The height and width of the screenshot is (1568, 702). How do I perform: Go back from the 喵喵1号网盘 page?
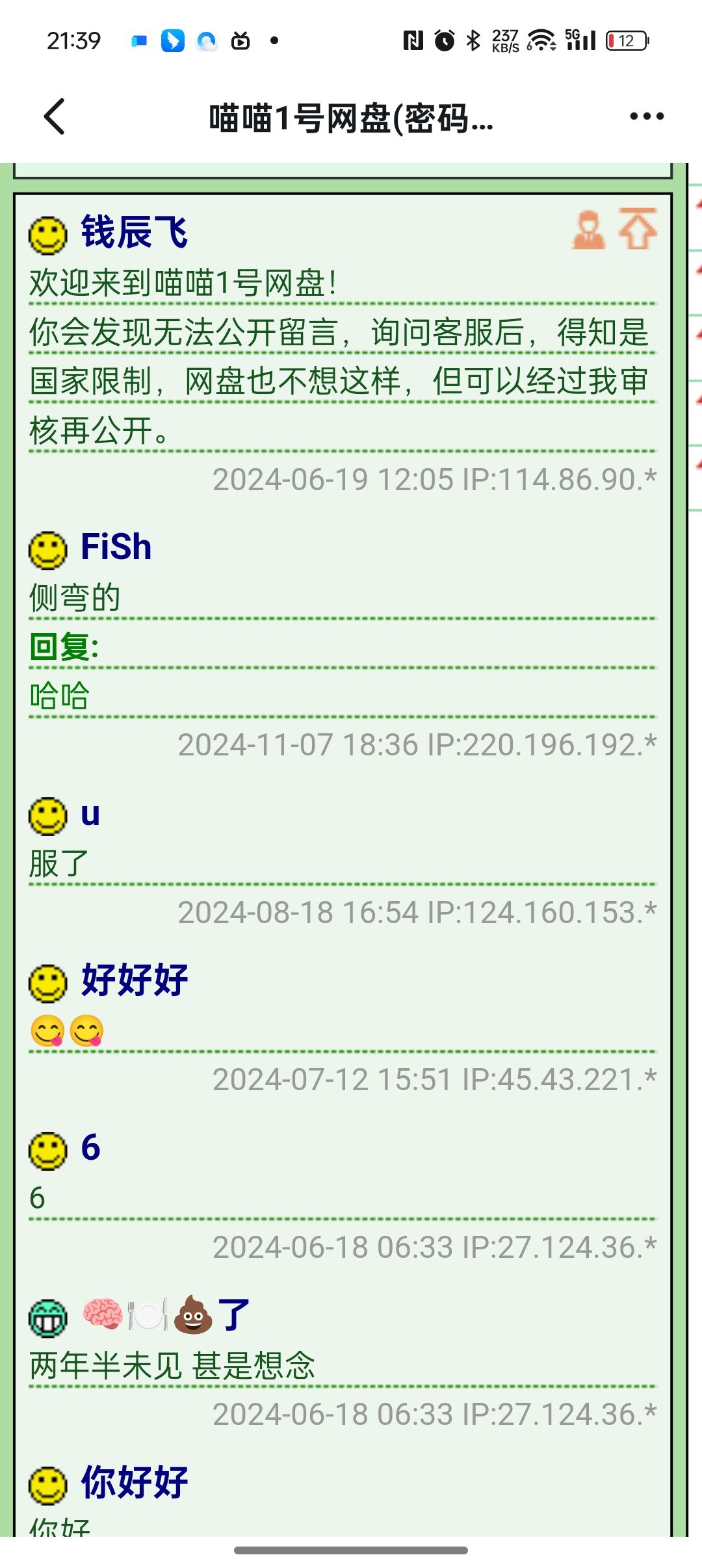point(55,117)
